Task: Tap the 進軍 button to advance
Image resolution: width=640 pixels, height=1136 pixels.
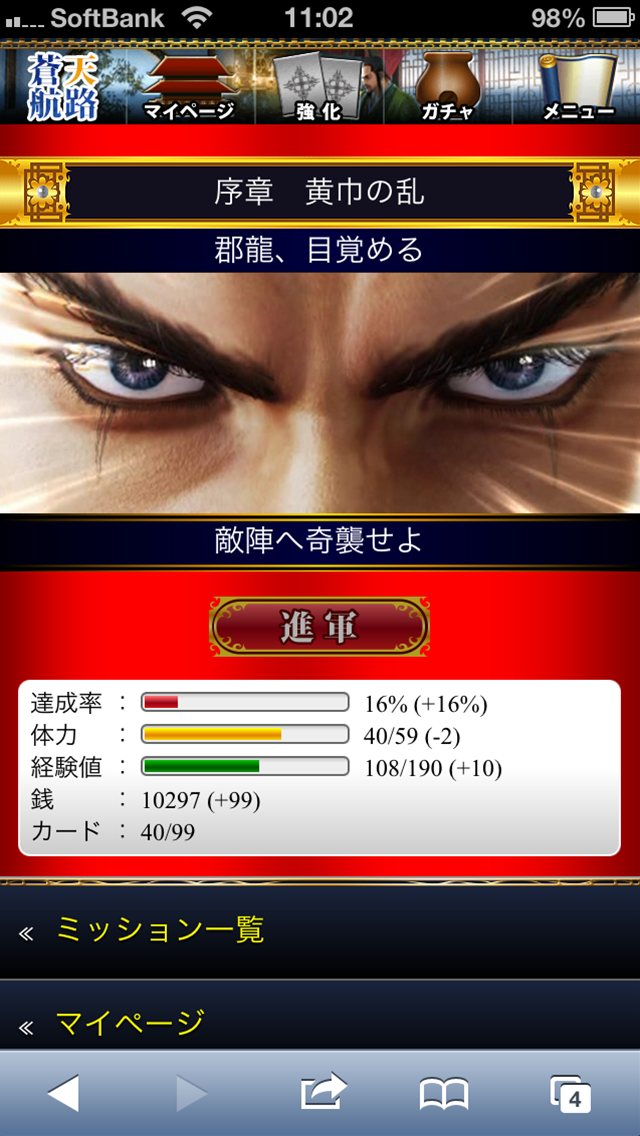Action: pos(319,626)
